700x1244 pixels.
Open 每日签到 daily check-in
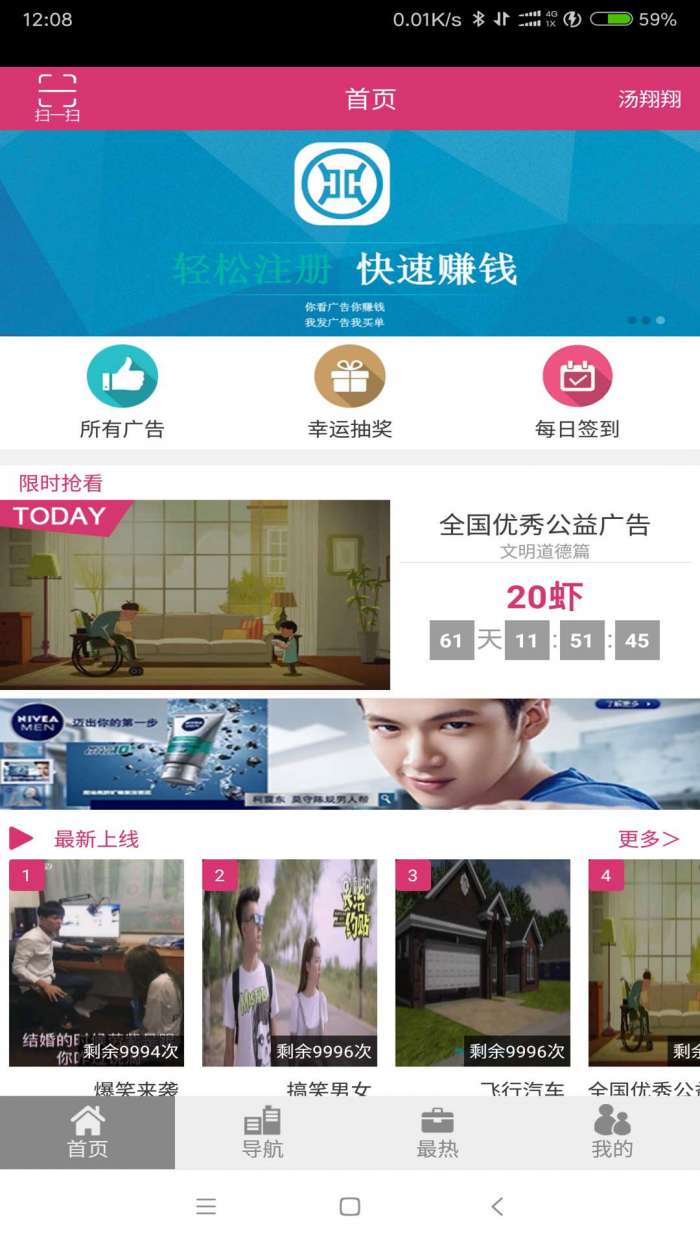tap(577, 391)
